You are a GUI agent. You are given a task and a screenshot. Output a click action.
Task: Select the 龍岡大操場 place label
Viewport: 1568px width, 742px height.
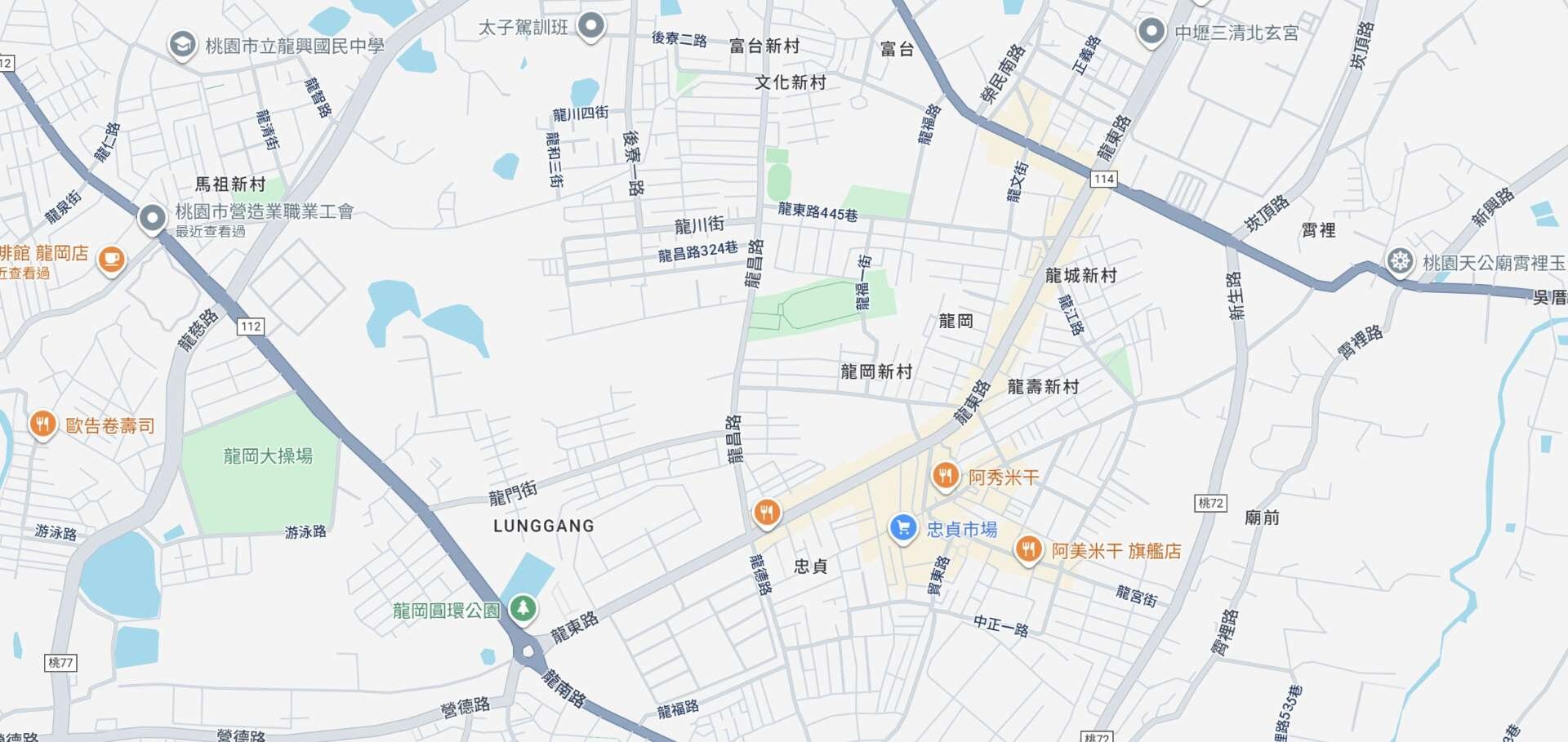[268, 455]
